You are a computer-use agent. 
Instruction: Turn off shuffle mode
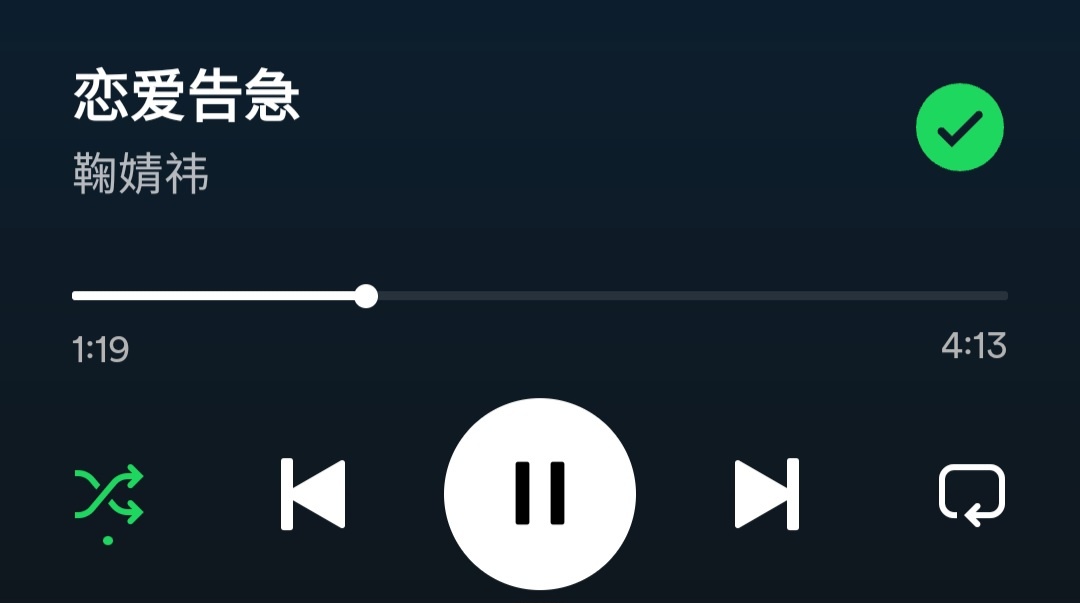pyautogui.click(x=109, y=495)
